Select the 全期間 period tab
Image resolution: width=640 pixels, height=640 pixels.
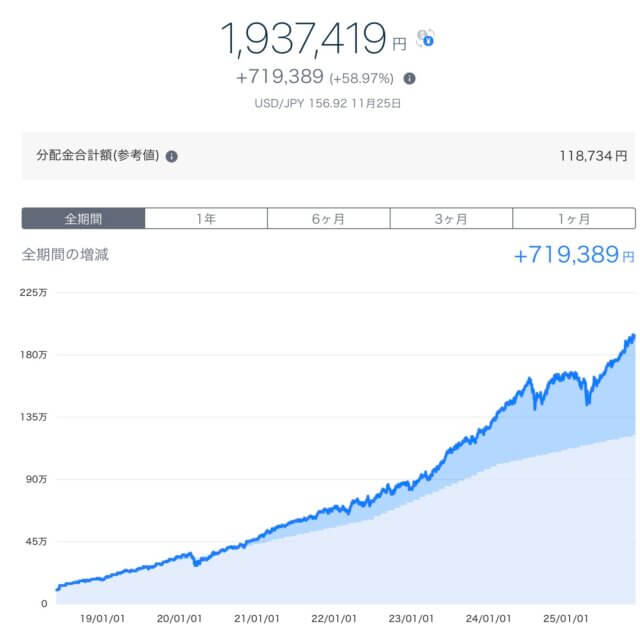coord(84,218)
